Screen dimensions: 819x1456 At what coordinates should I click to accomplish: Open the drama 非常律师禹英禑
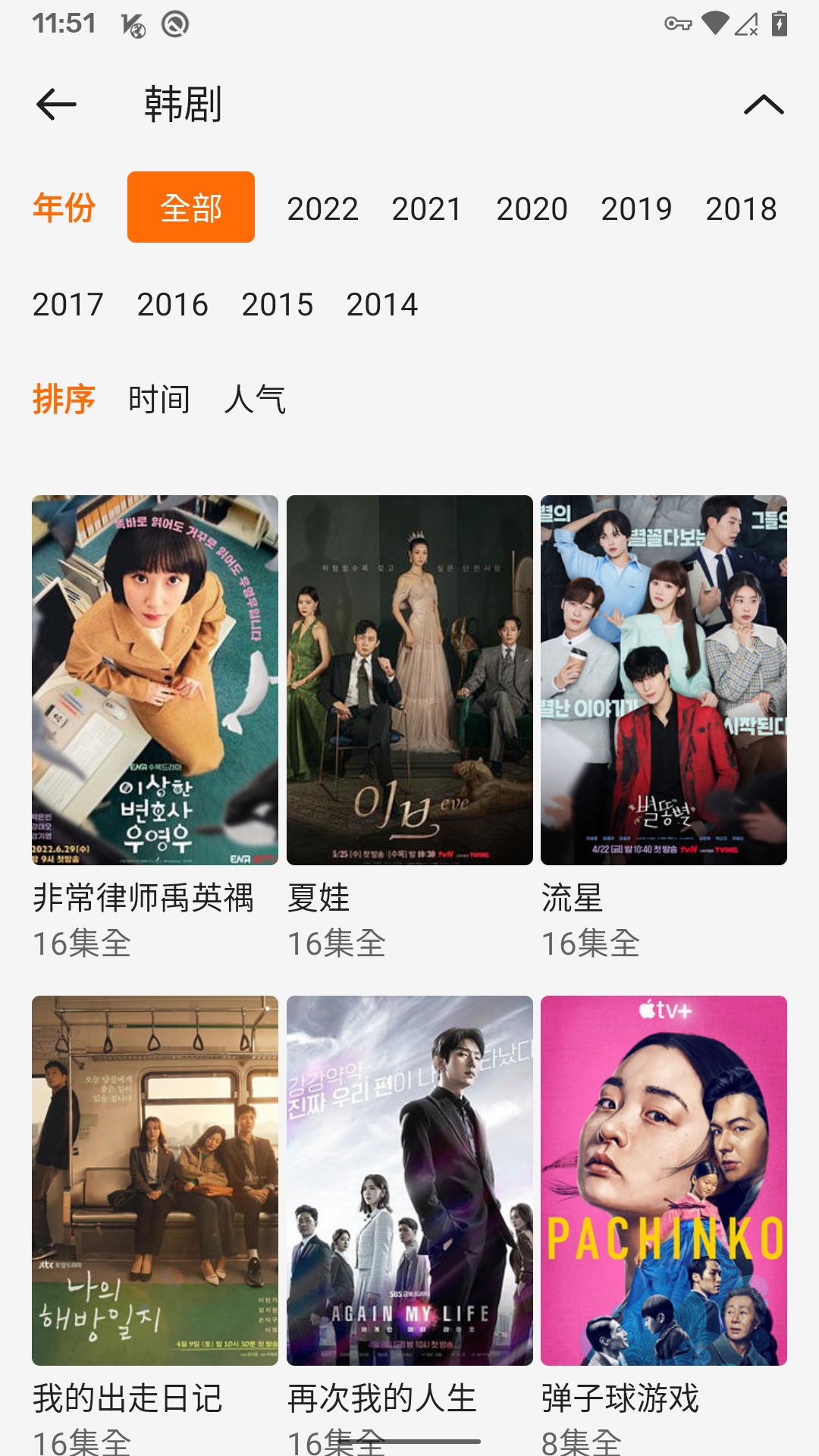[x=155, y=680]
